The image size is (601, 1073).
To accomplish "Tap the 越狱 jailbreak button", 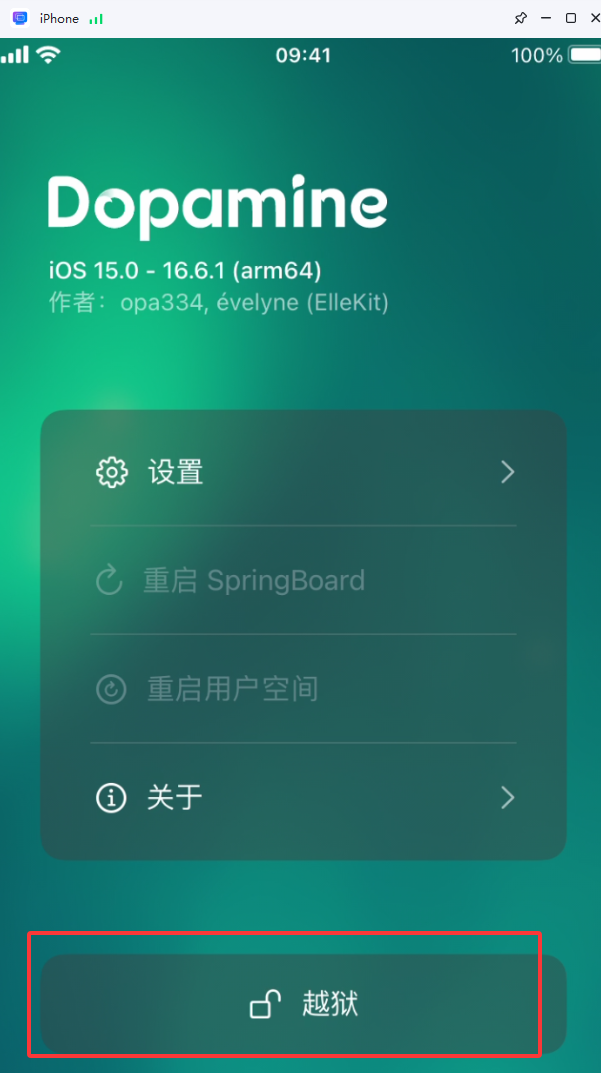I will (303, 1005).
